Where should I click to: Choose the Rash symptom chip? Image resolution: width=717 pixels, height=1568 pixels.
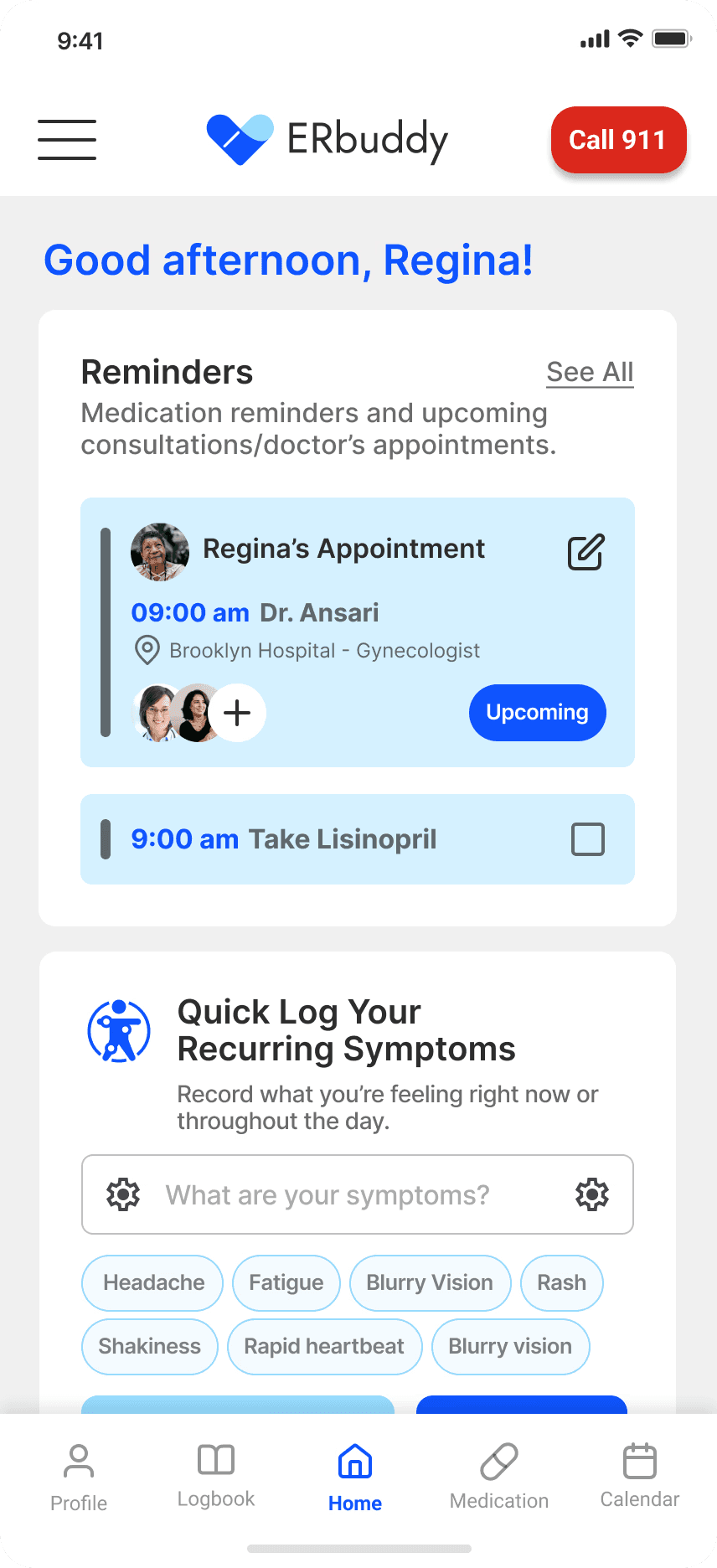pos(561,1282)
